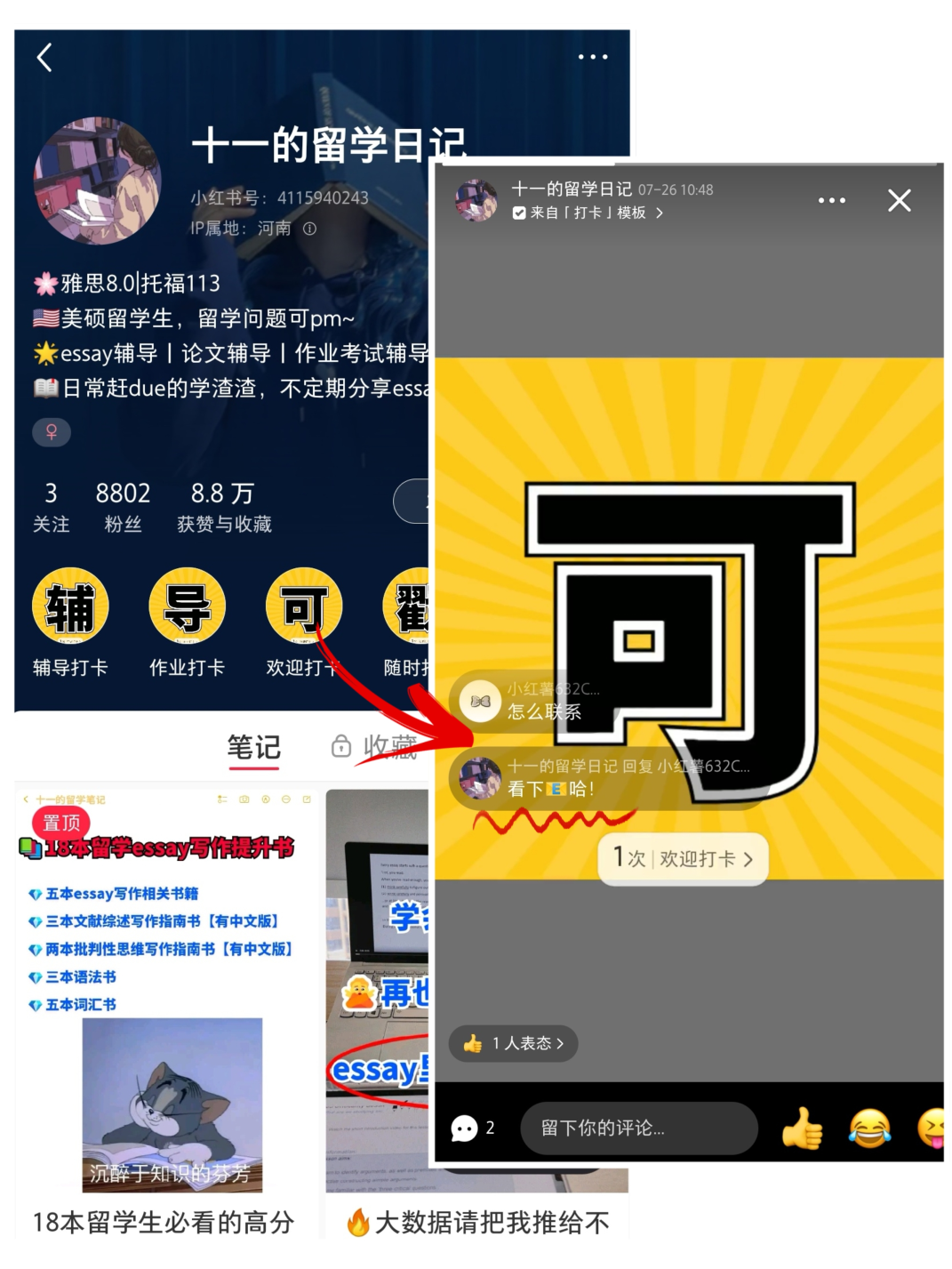Tap the 留下你的评论 comment input field

click(638, 1128)
